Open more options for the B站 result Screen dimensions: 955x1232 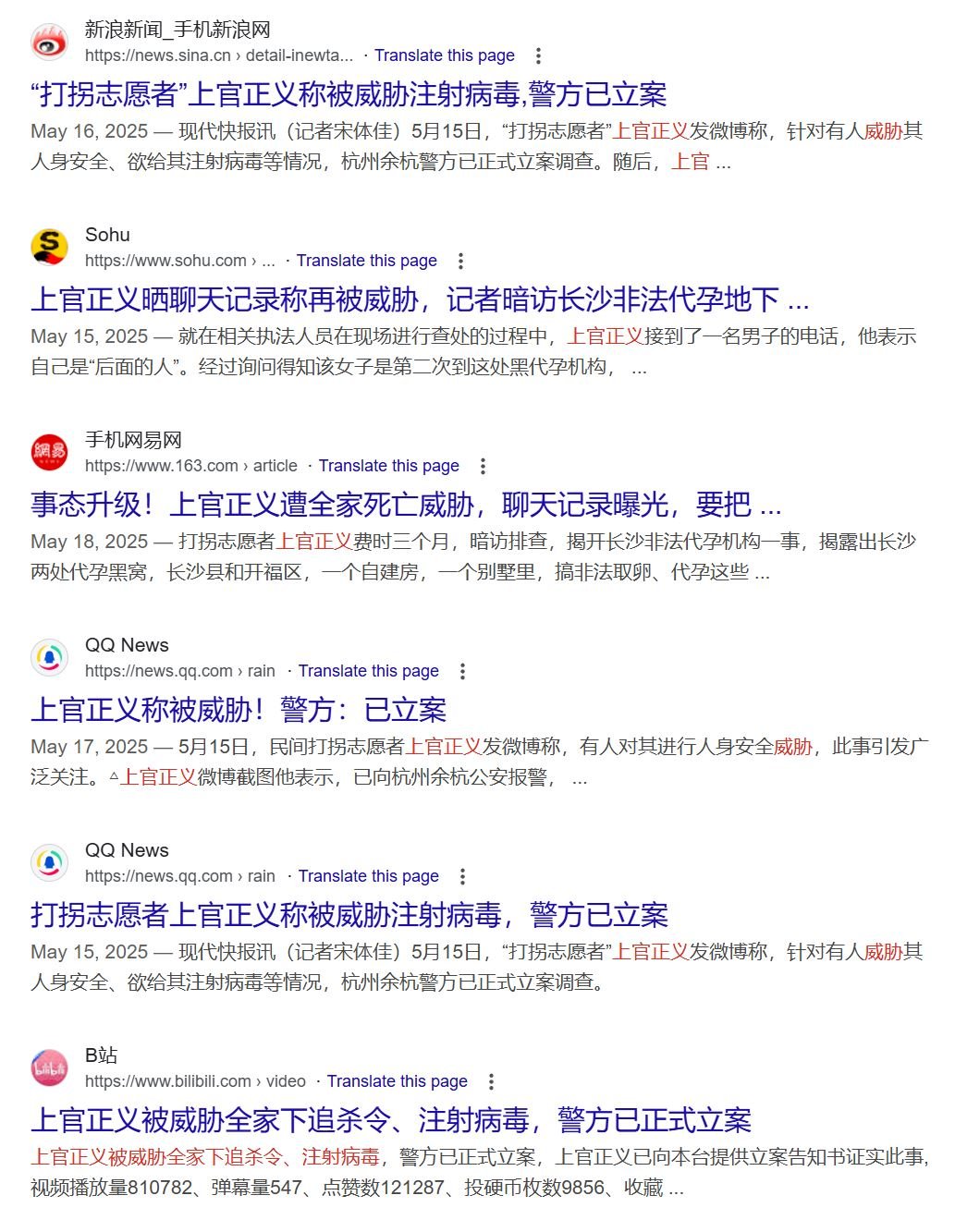(x=492, y=1081)
